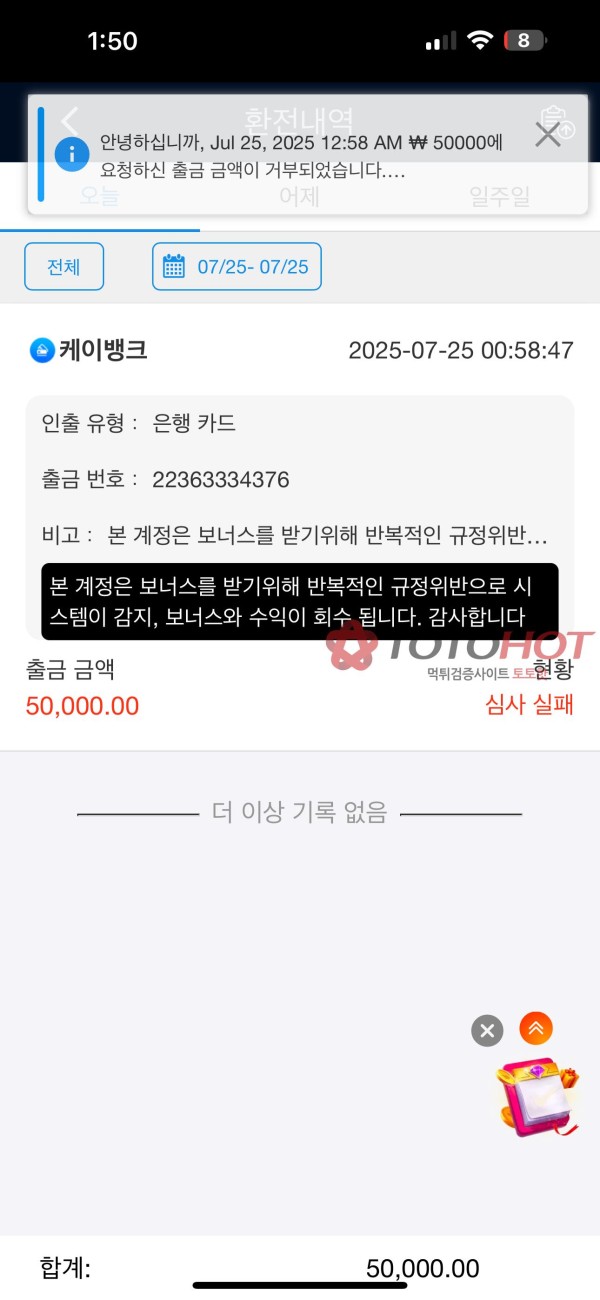Open the 07/25- 07/25 date picker
The height and width of the screenshot is (1300, 600).
[x=237, y=267]
